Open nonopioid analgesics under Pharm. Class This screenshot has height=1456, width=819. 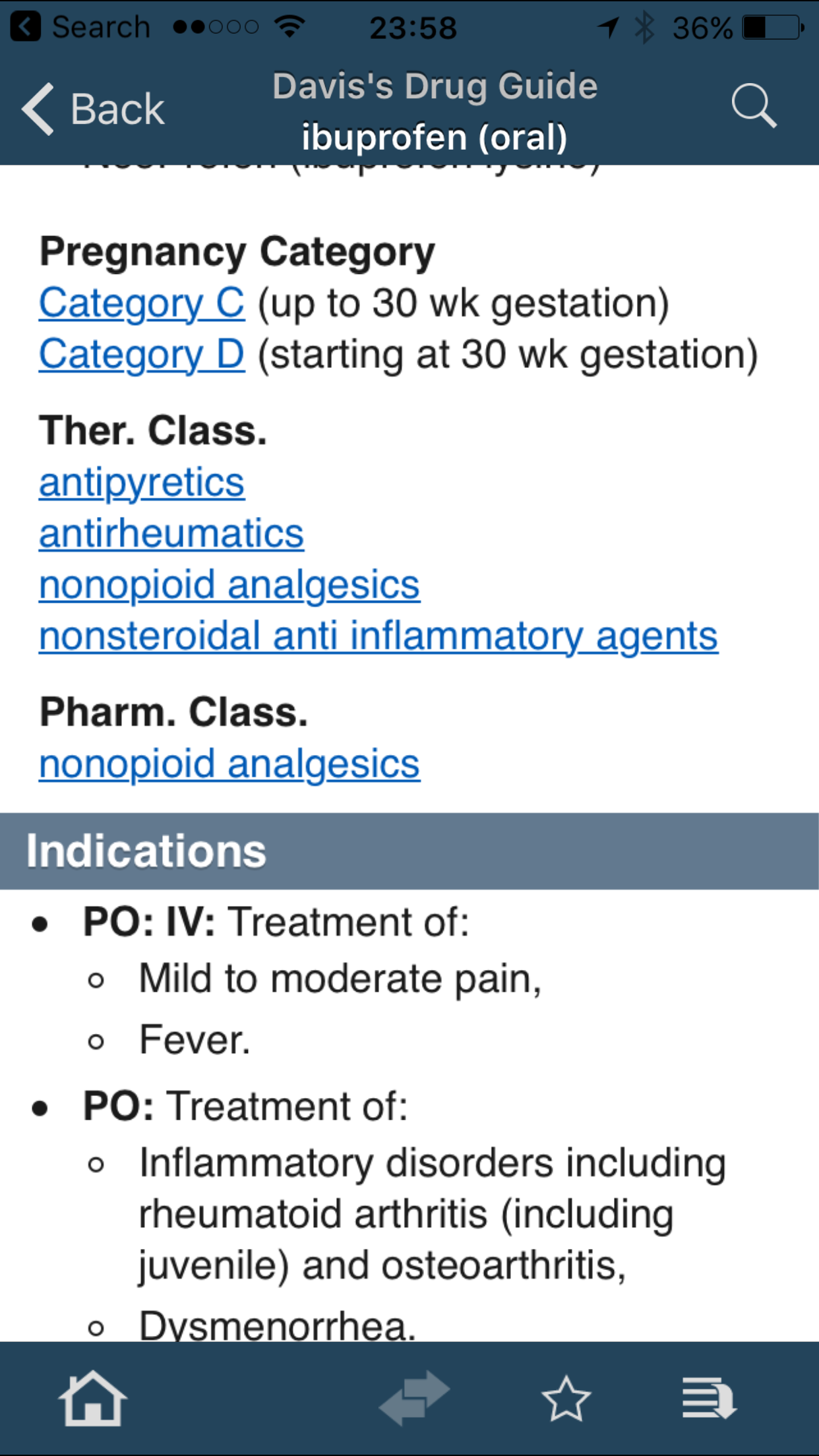229,764
